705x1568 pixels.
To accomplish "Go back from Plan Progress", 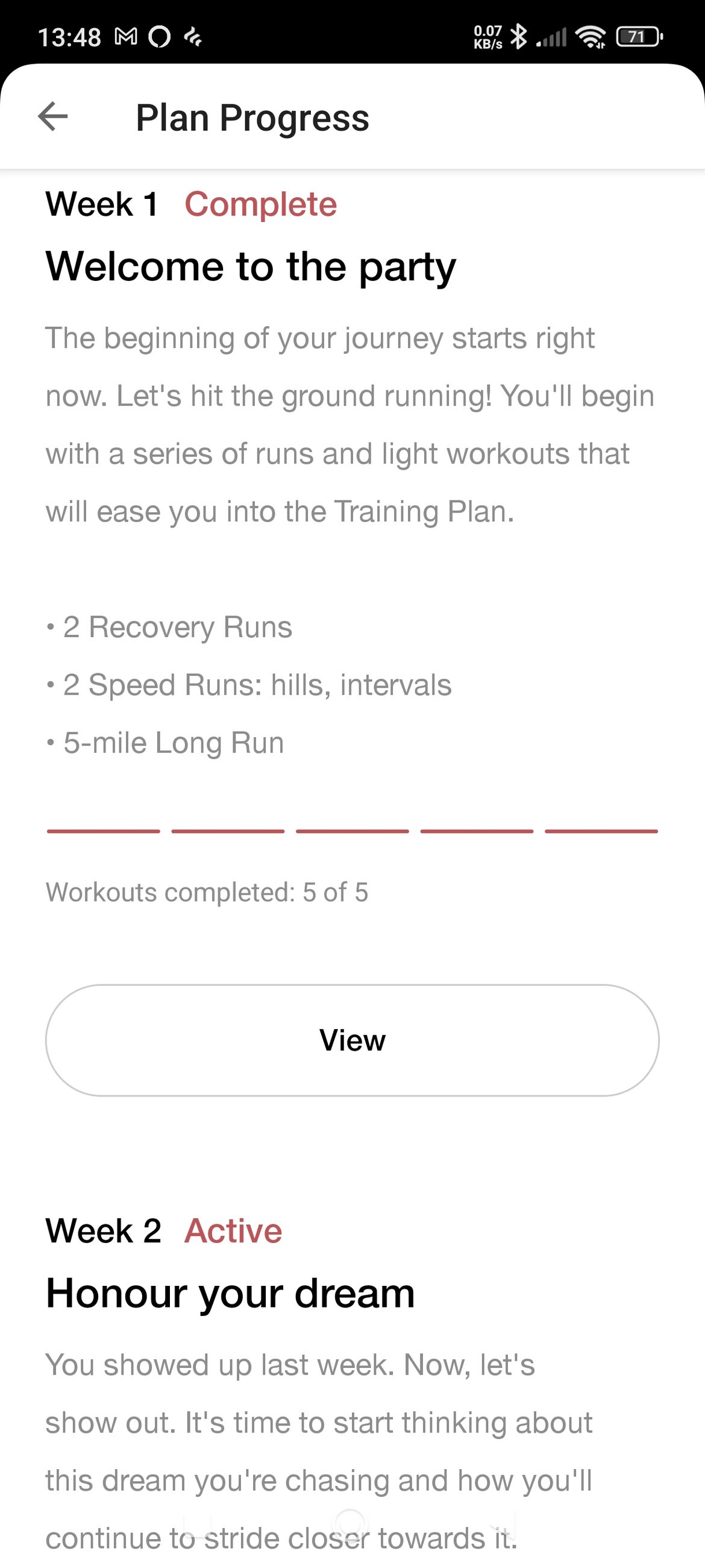I will (53, 116).
